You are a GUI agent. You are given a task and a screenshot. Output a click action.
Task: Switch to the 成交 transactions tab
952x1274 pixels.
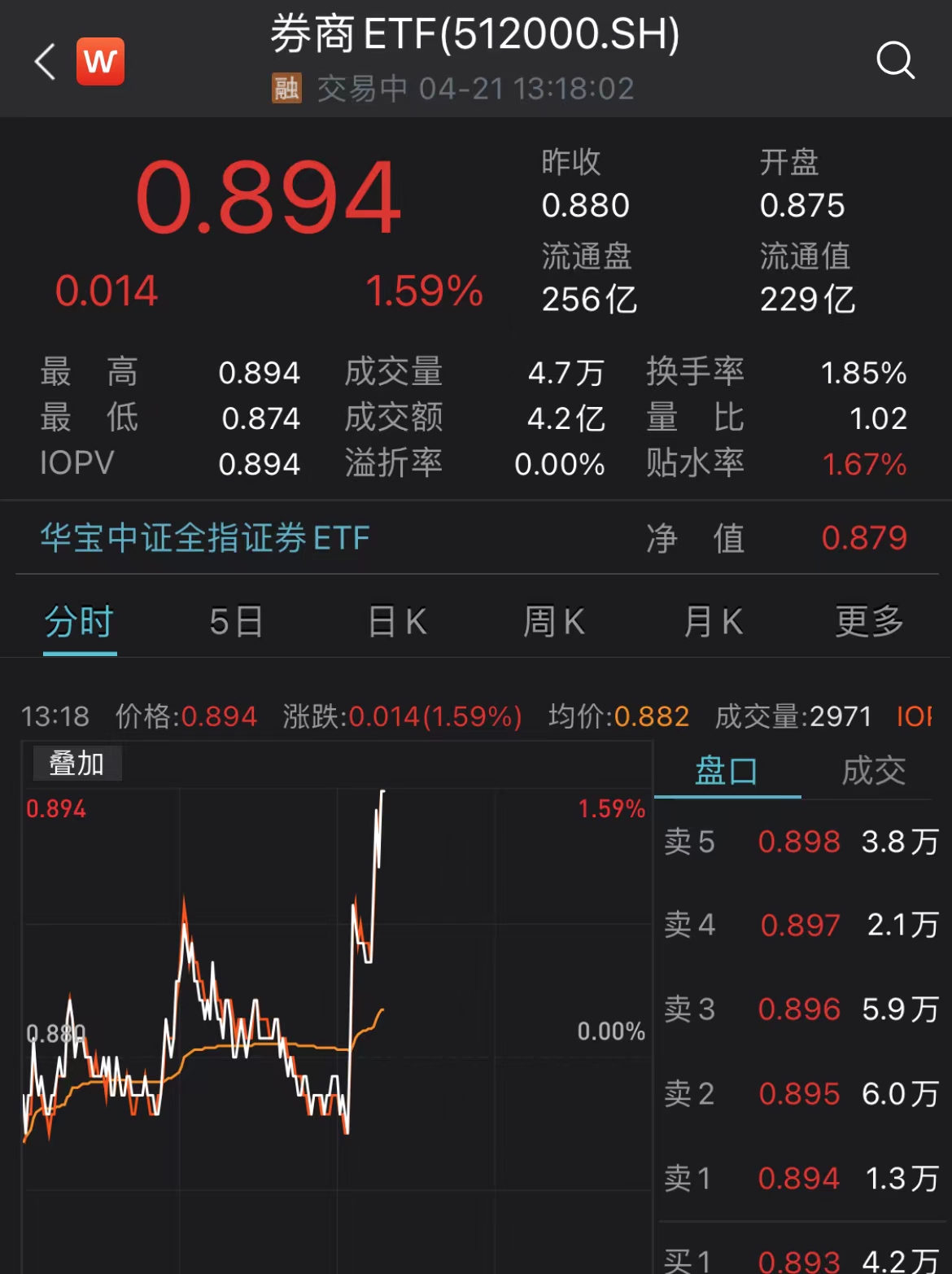(872, 770)
